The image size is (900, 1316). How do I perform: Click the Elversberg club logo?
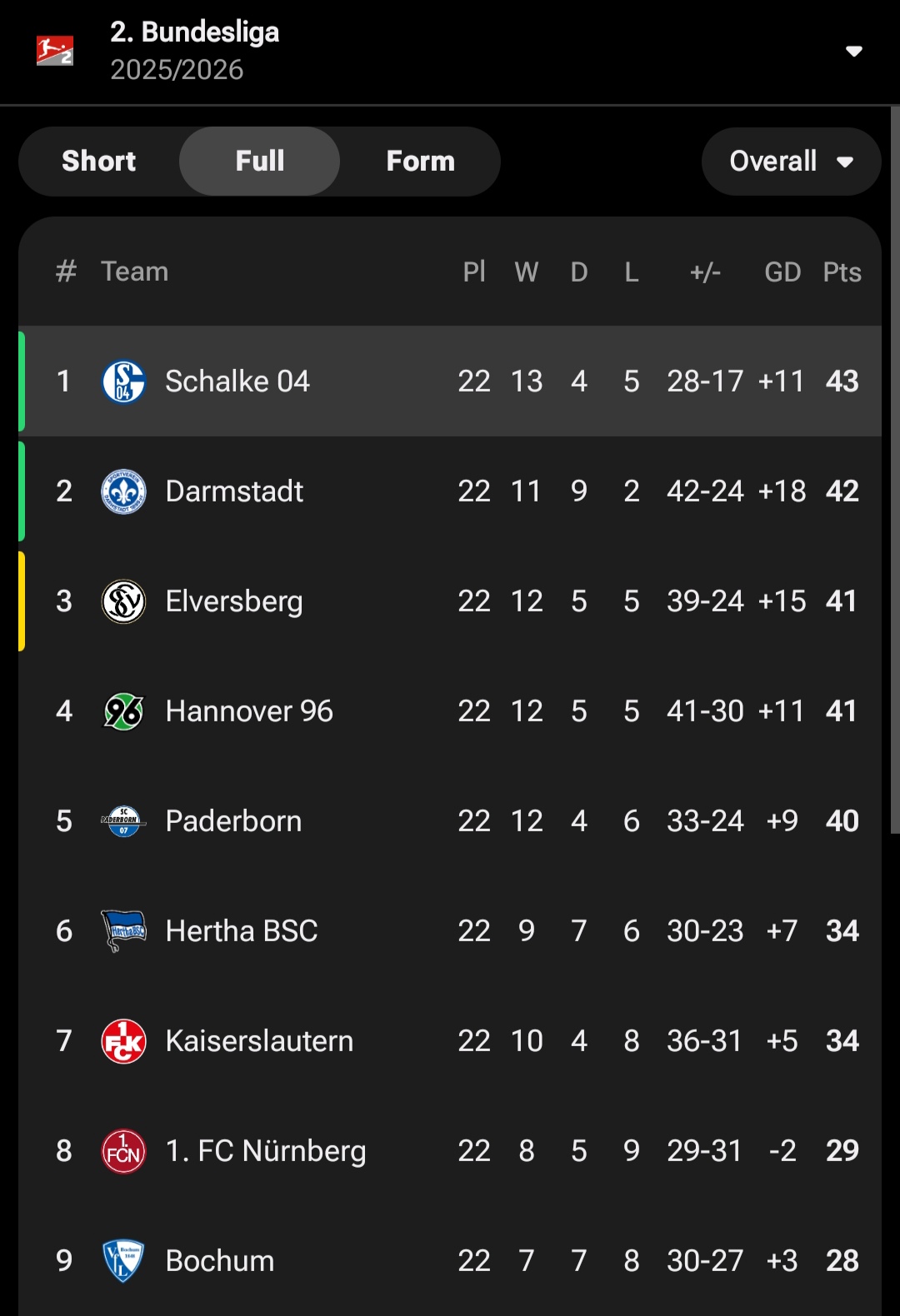pyautogui.click(x=122, y=601)
